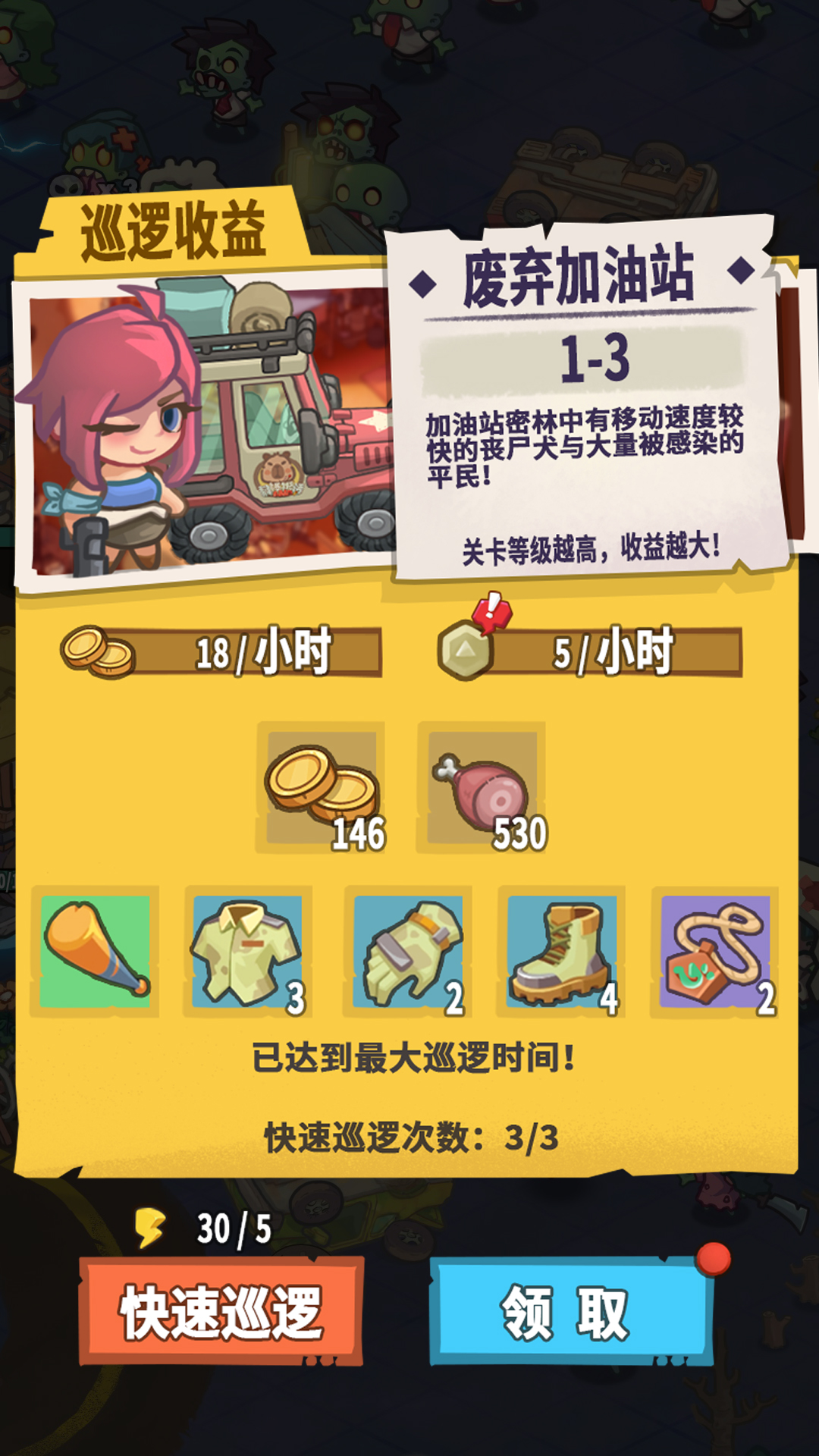The height and width of the screenshot is (1456, 819).
Task: View the camo shirt reward item
Action: point(248,951)
